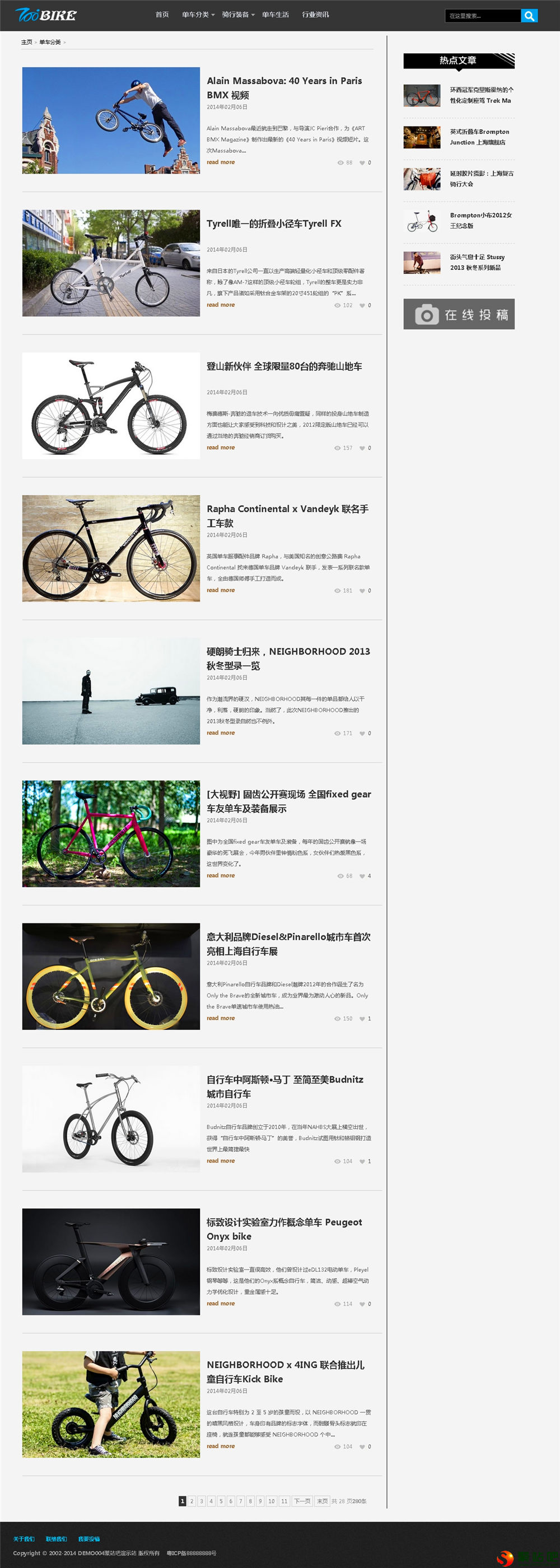The width and height of the screenshot is (560, 1568).
Task: Tap read more under Tyrell FX article
Action: (220, 305)
